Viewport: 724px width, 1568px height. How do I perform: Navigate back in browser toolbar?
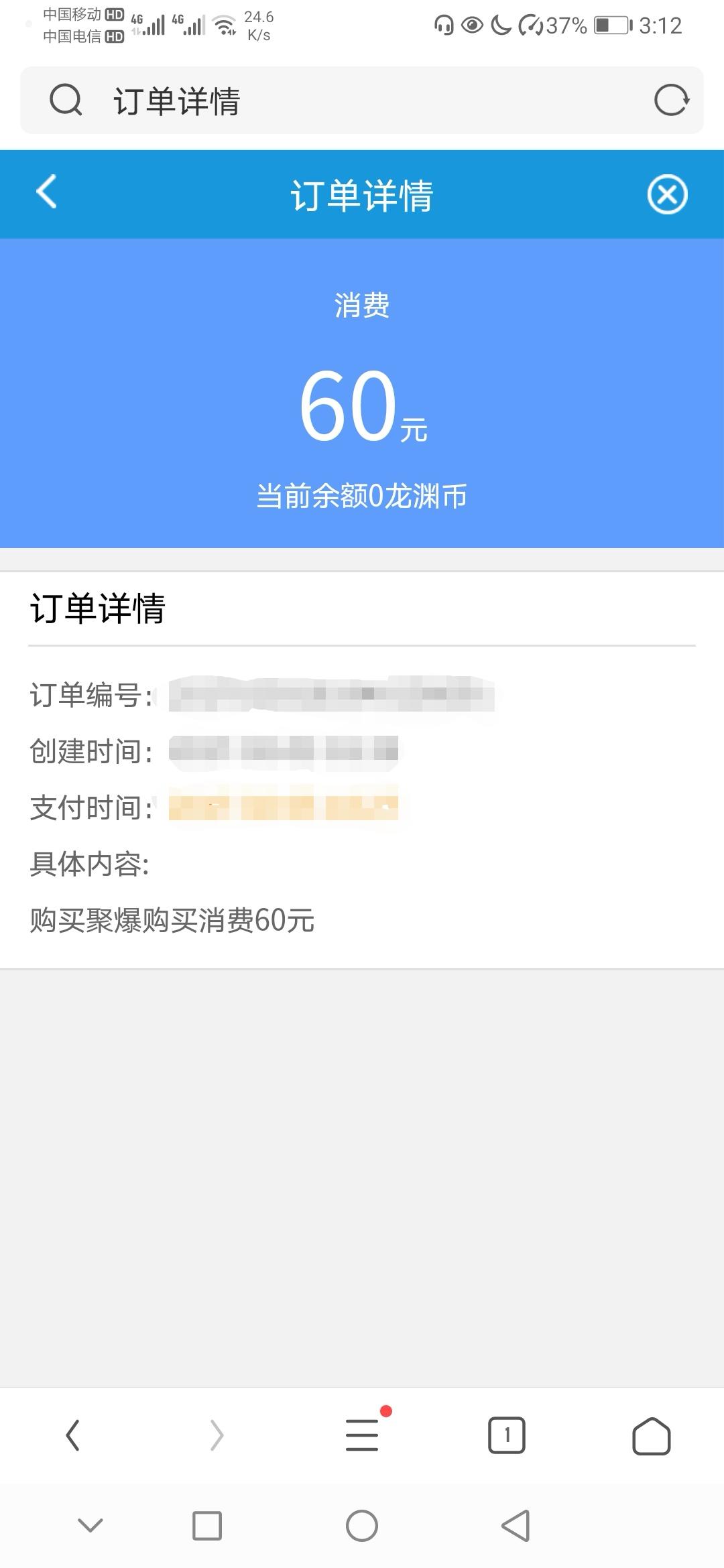click(72, 1435)
